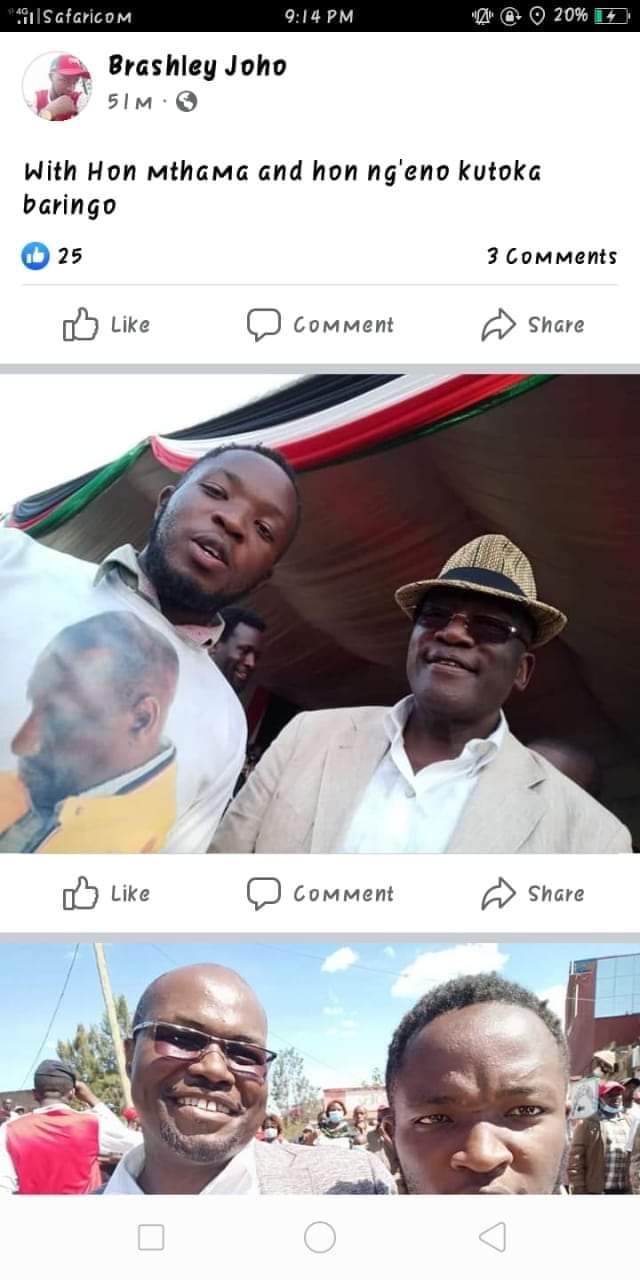Comment on the post with Hon Mthama caption
Viewport: 640px width, 1280px height.
[320, 324]
